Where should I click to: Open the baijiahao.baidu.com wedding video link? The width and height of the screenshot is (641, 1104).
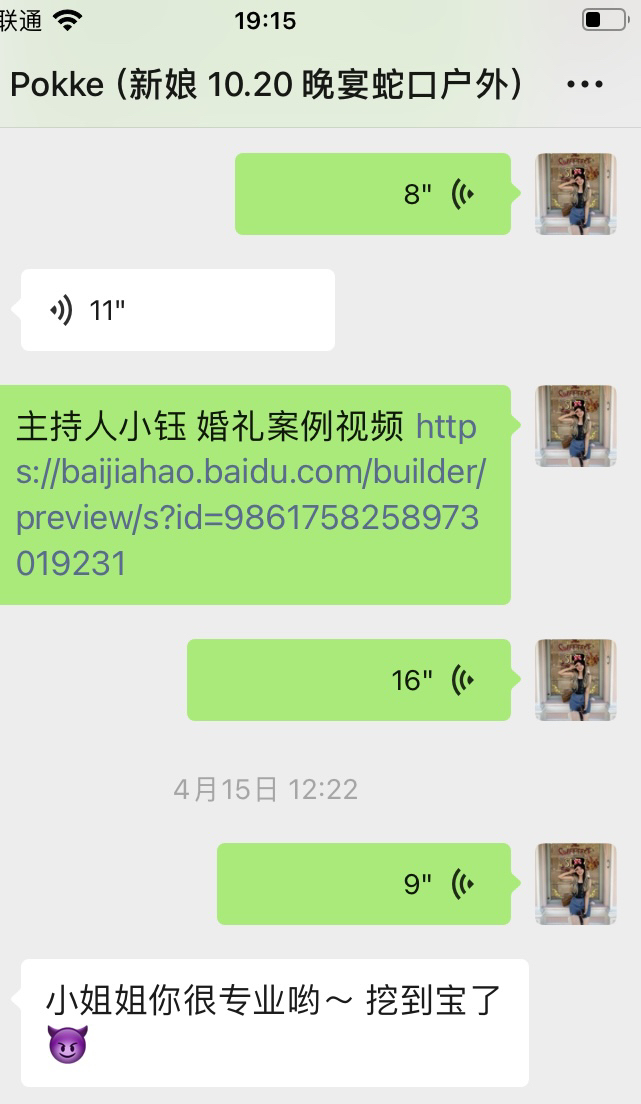coord(250,494)
